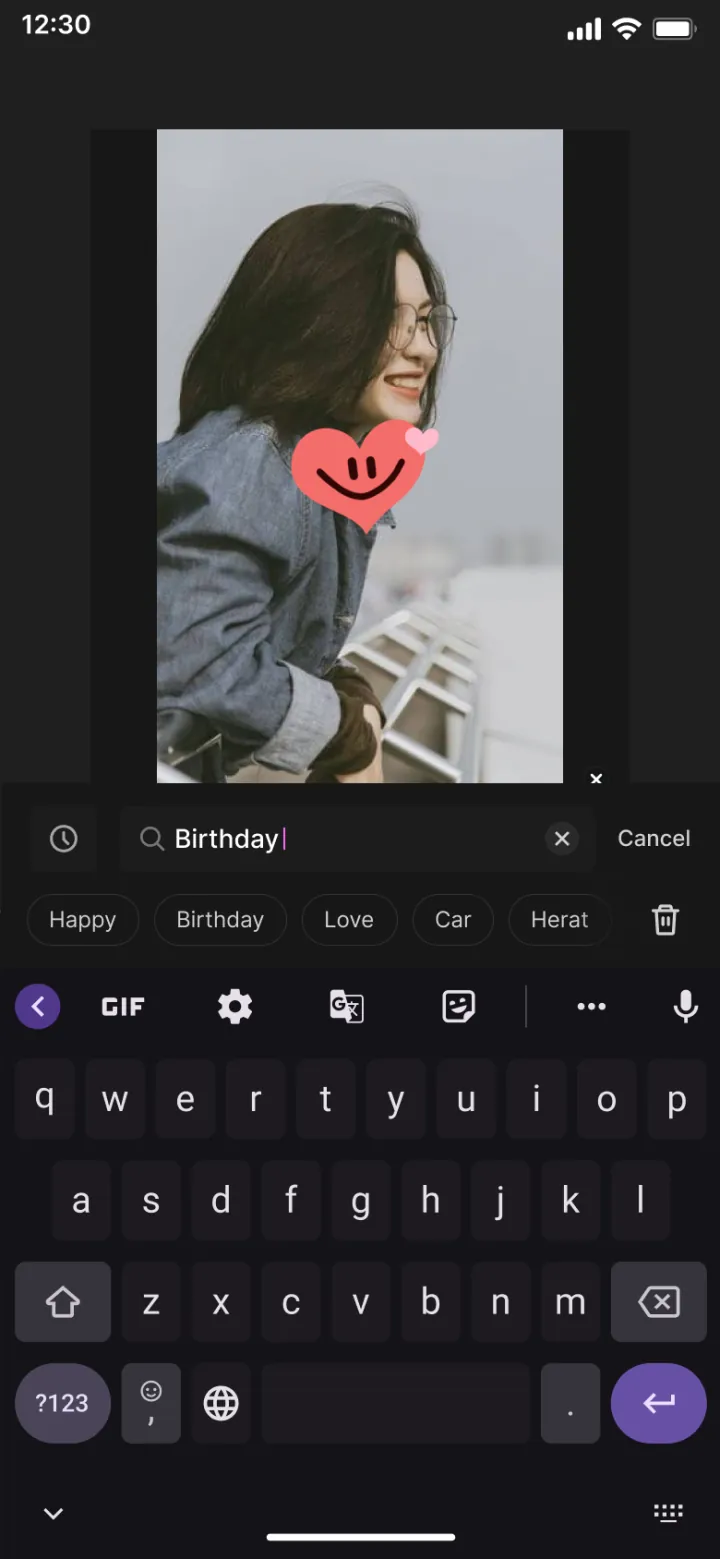Open the keyboard GIF panel

[123, 1007]
